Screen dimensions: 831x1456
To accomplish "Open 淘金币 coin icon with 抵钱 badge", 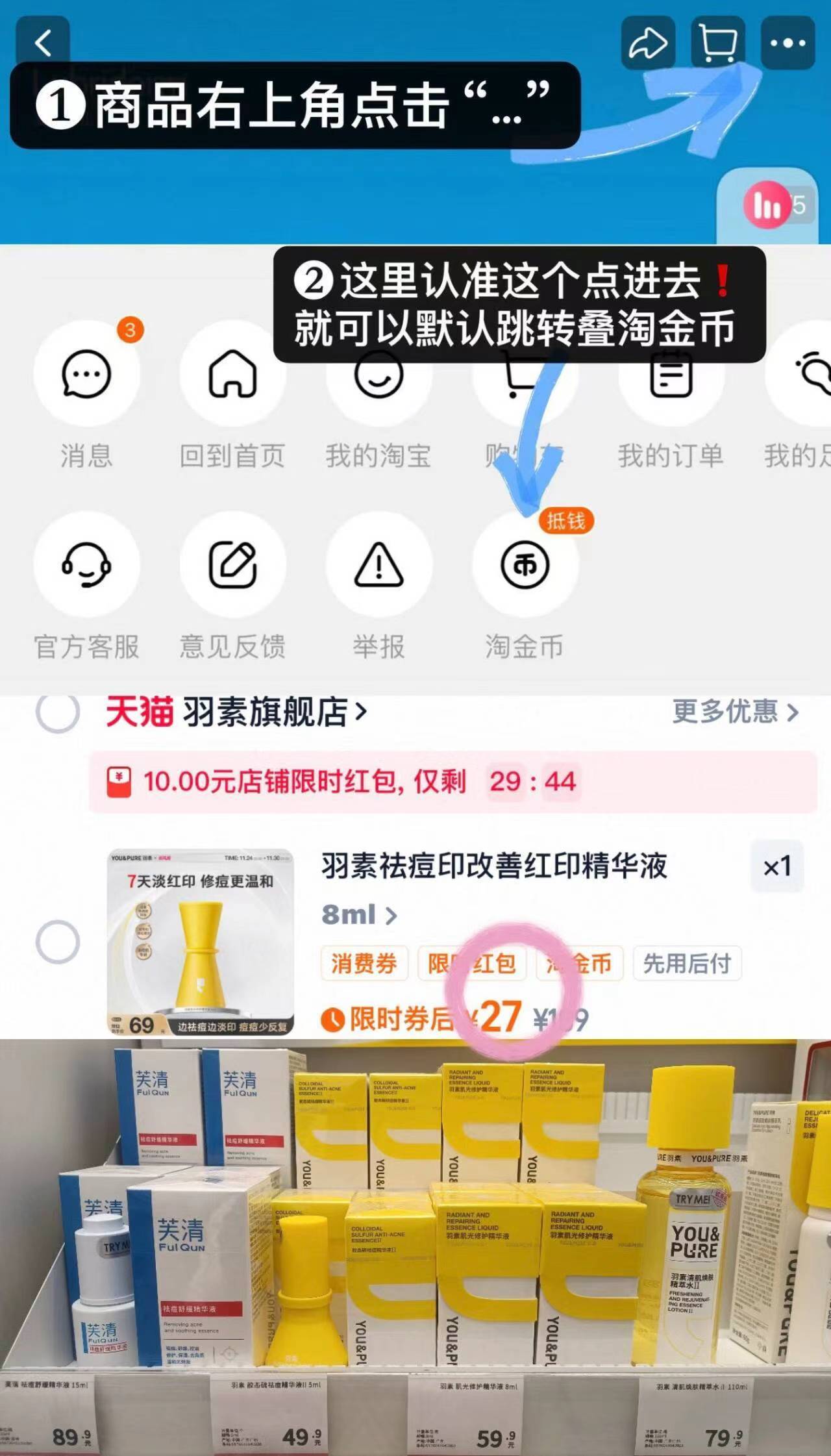I will coord(525,565).
